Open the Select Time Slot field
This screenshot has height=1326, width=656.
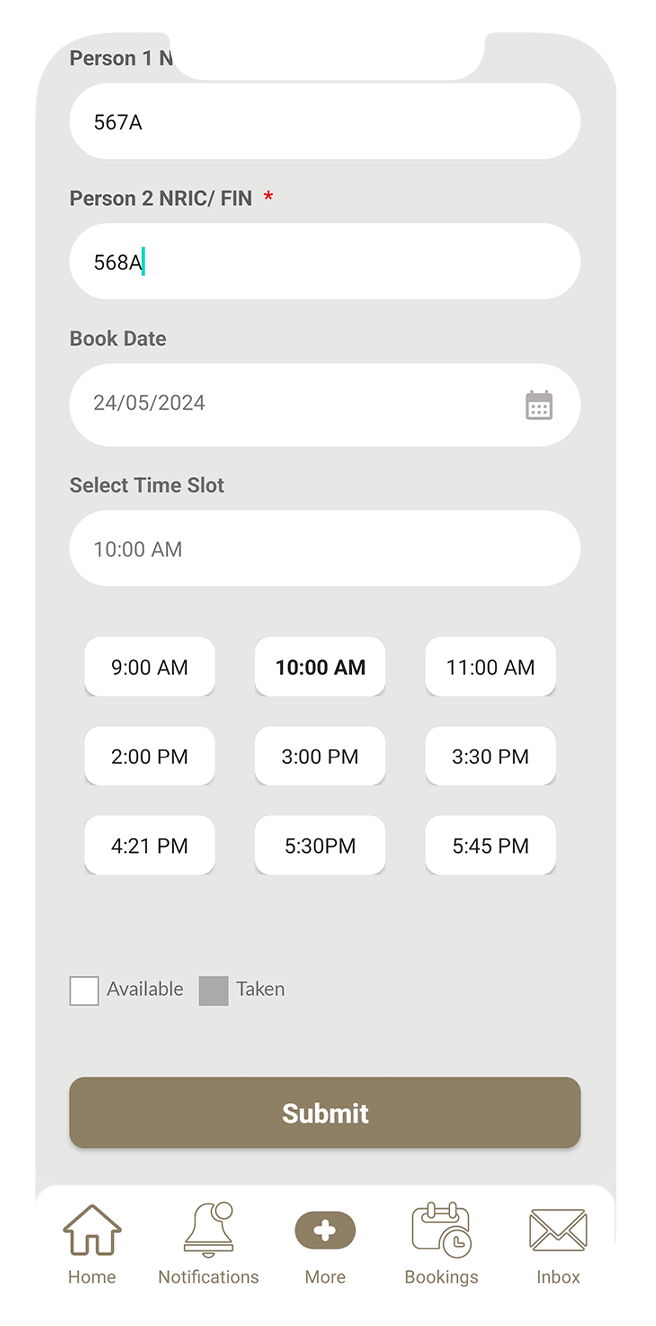point(324,549)
